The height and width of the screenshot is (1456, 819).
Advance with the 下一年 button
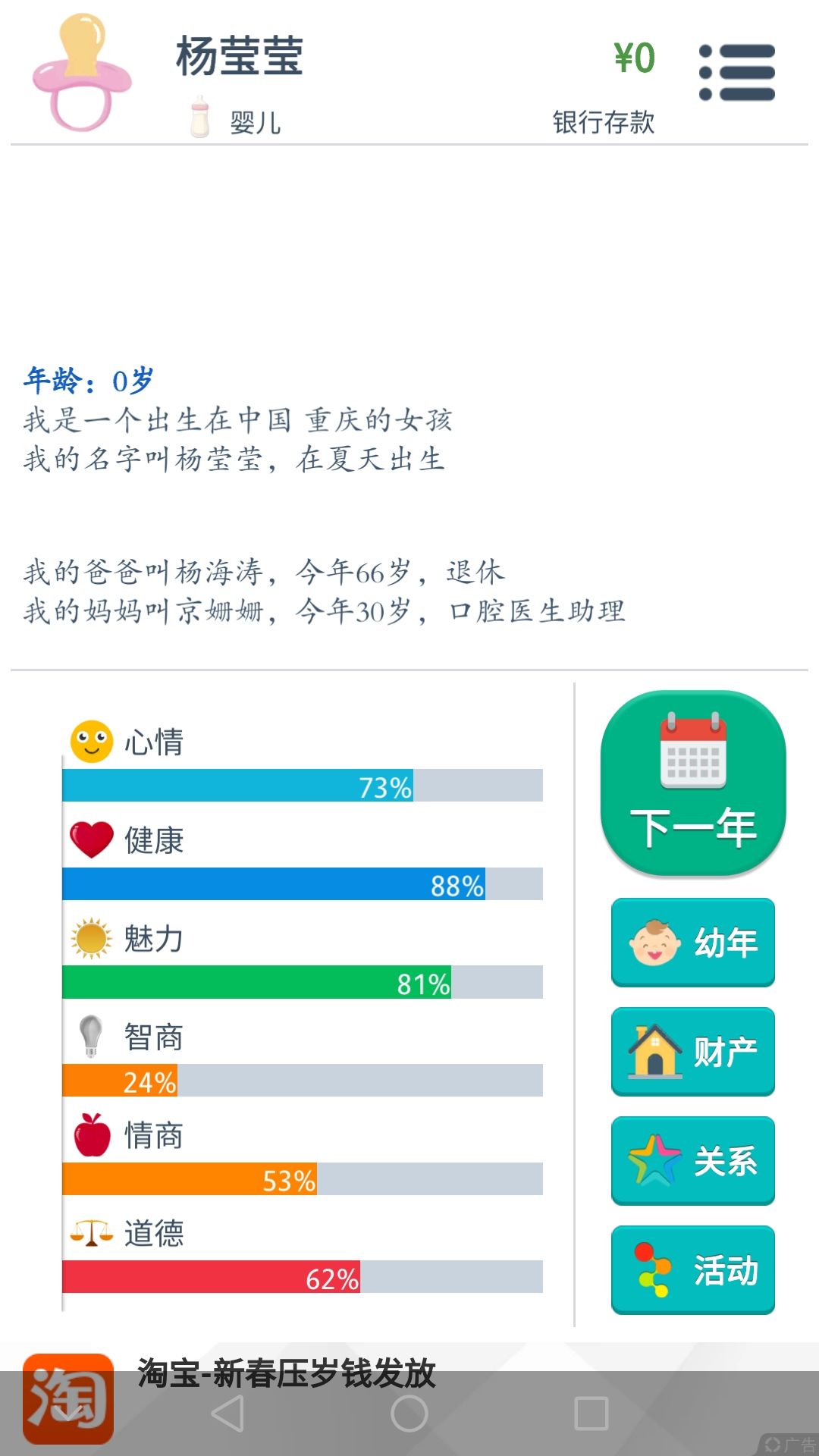coord(693,783)
